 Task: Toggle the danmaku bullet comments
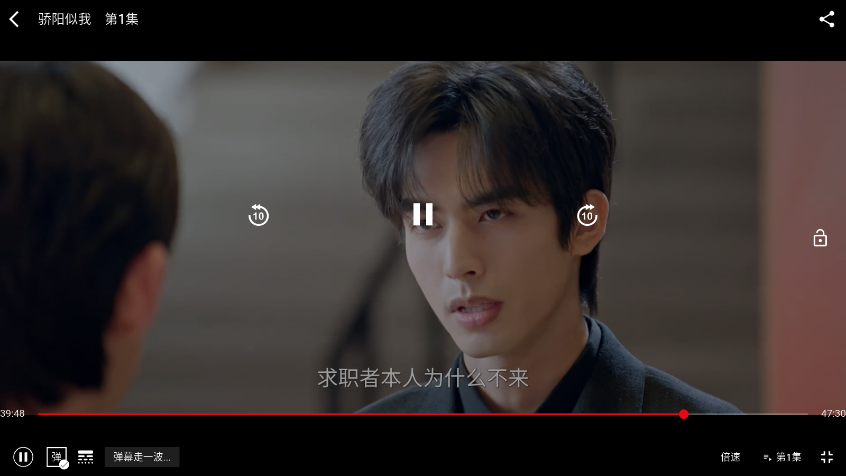tap(56, 457)
